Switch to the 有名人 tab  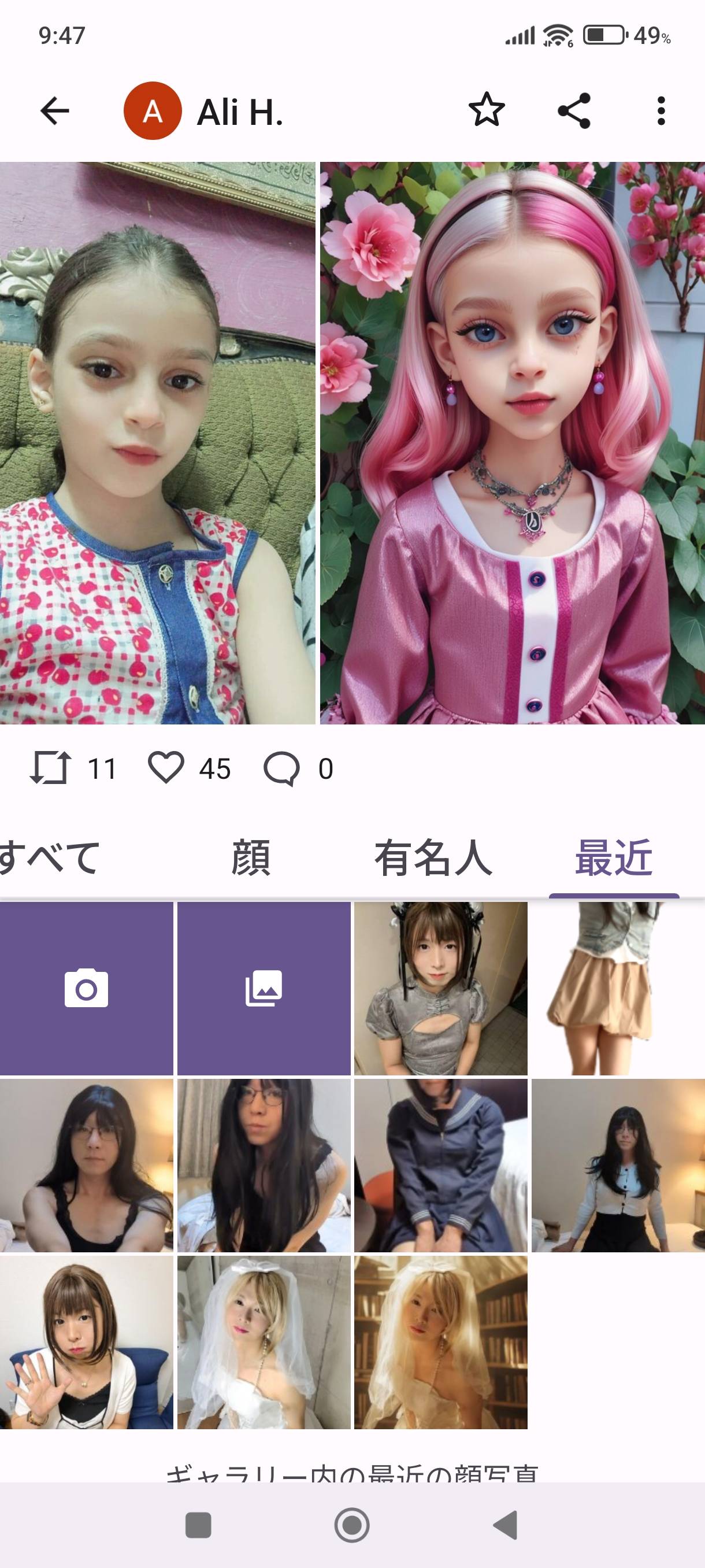pos(432,857)
